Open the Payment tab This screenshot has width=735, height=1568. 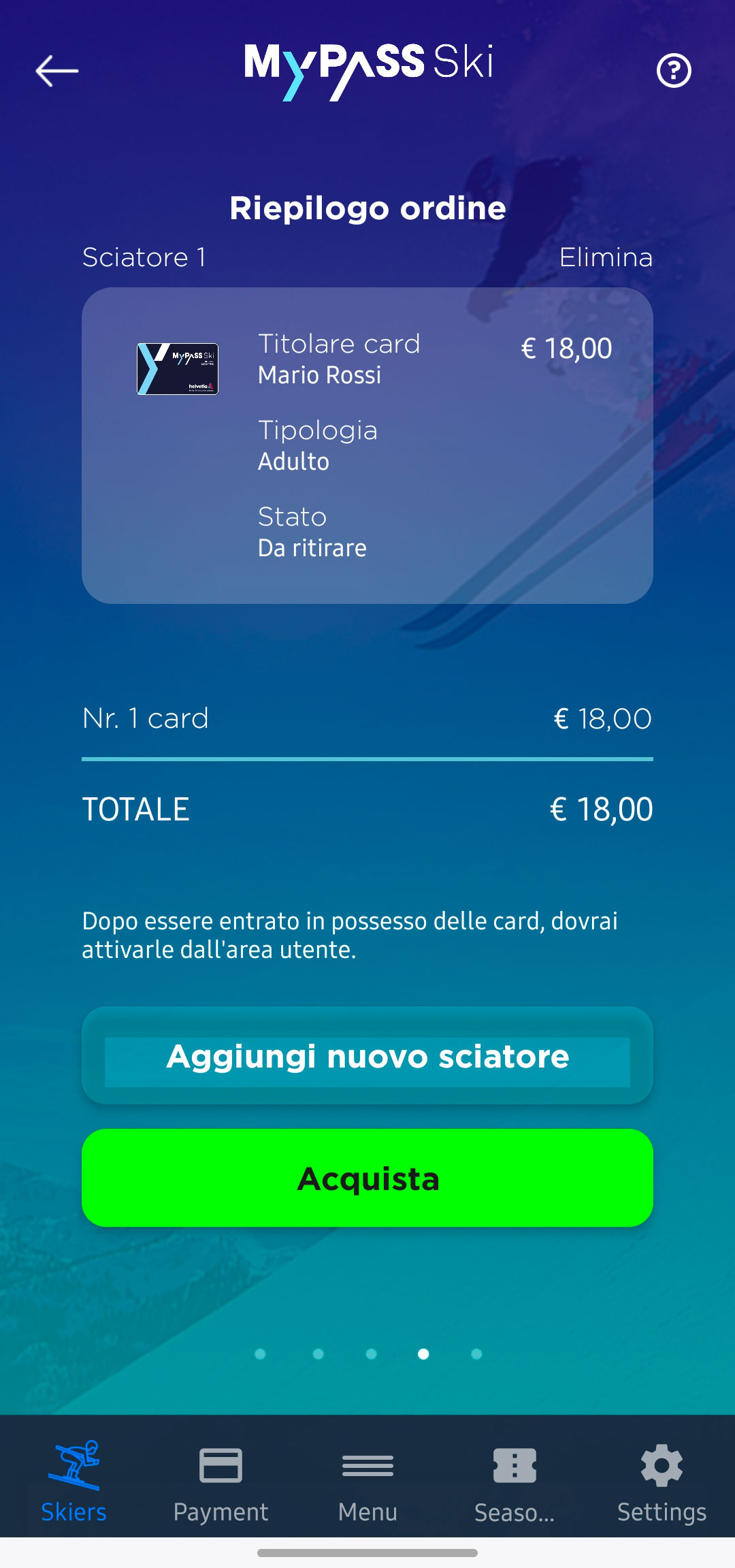point(220,1481)
